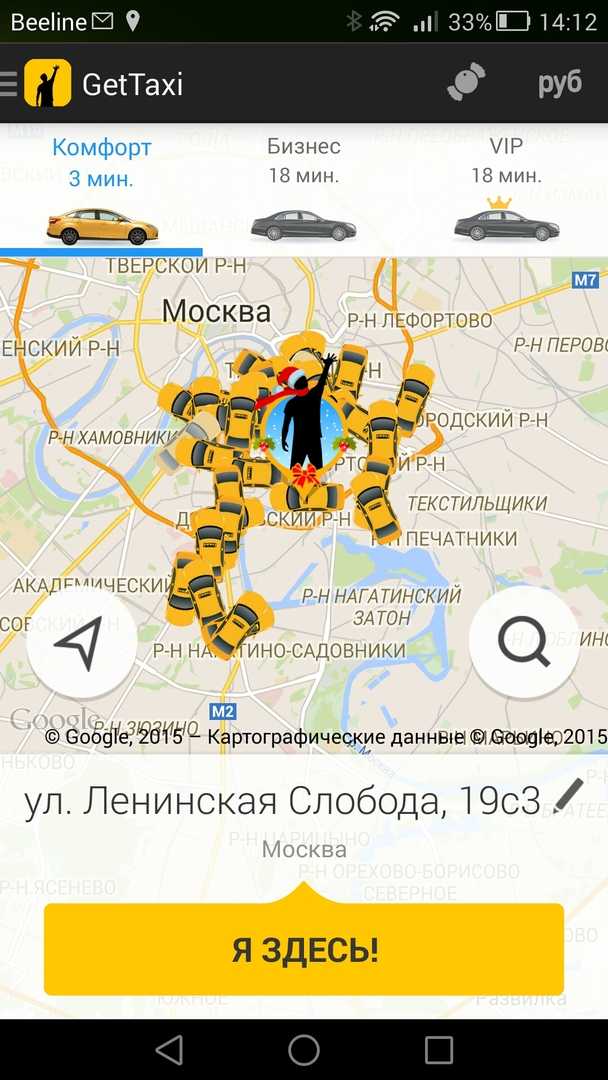Go back using system back button
This screenshot has width=608, height=1080.
pos(169,1050)
